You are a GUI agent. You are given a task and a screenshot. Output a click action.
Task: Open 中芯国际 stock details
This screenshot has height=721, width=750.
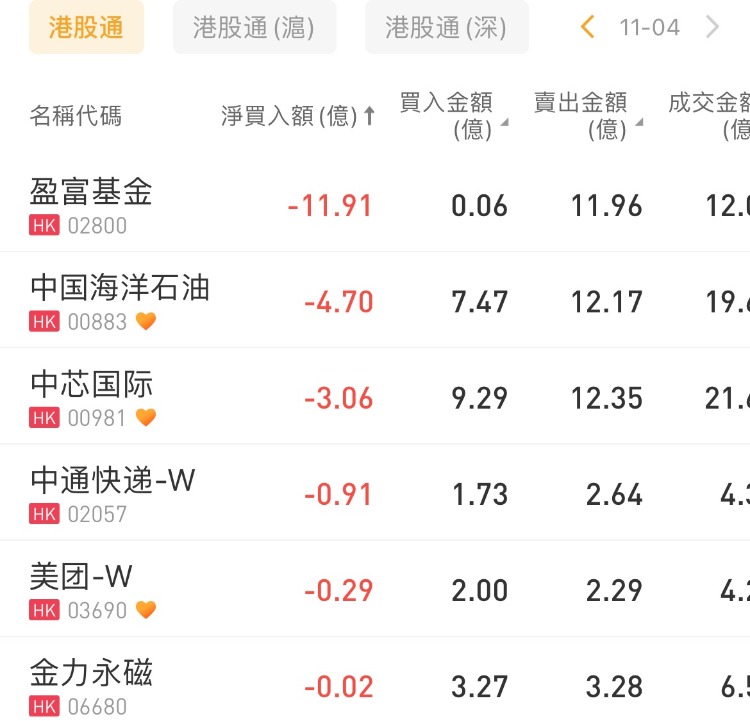(x=92, y=397)
